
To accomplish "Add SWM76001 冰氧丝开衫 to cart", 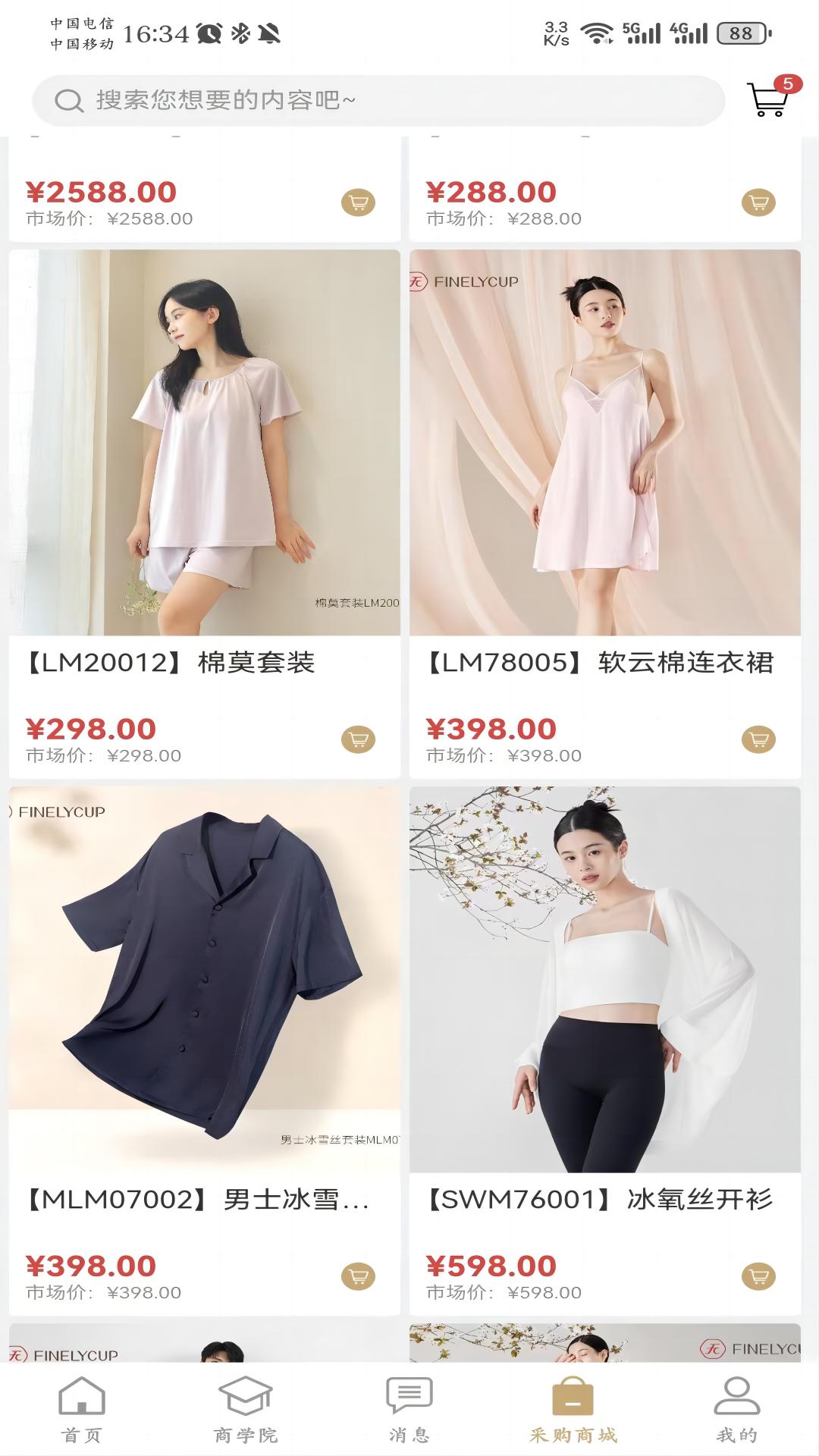I will tap(758, 1276).
